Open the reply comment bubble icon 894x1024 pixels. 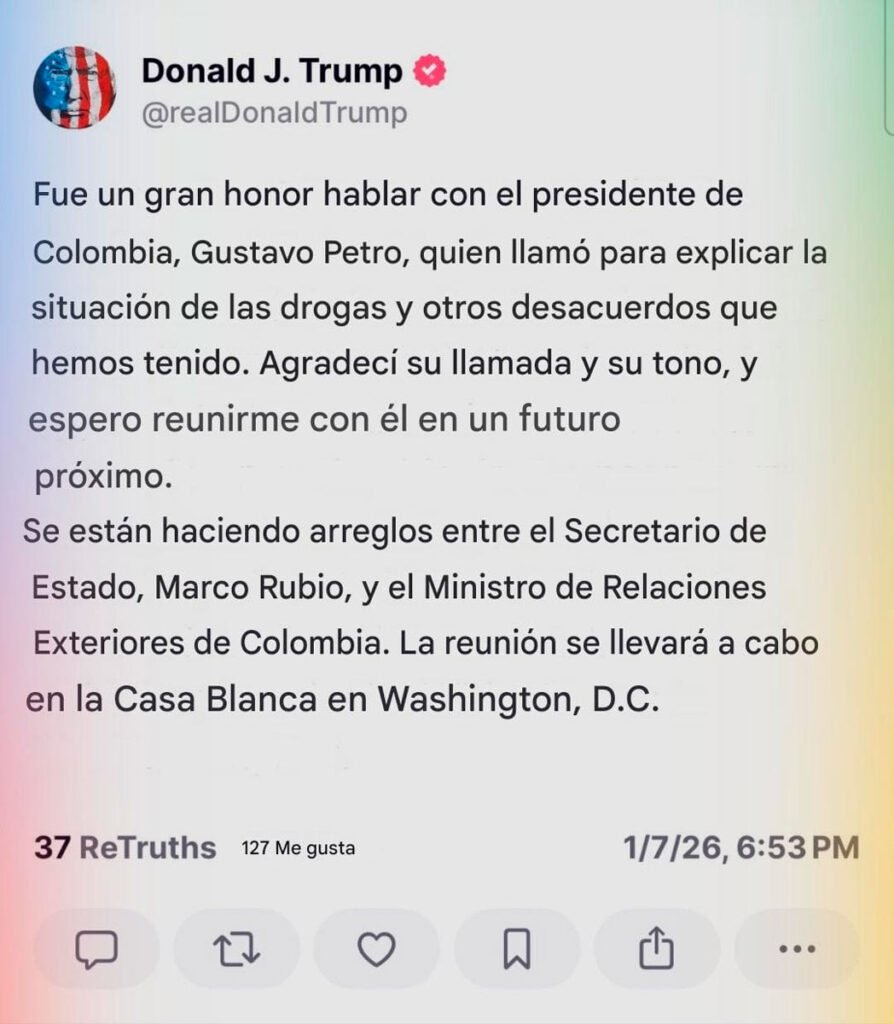[95, 950]
